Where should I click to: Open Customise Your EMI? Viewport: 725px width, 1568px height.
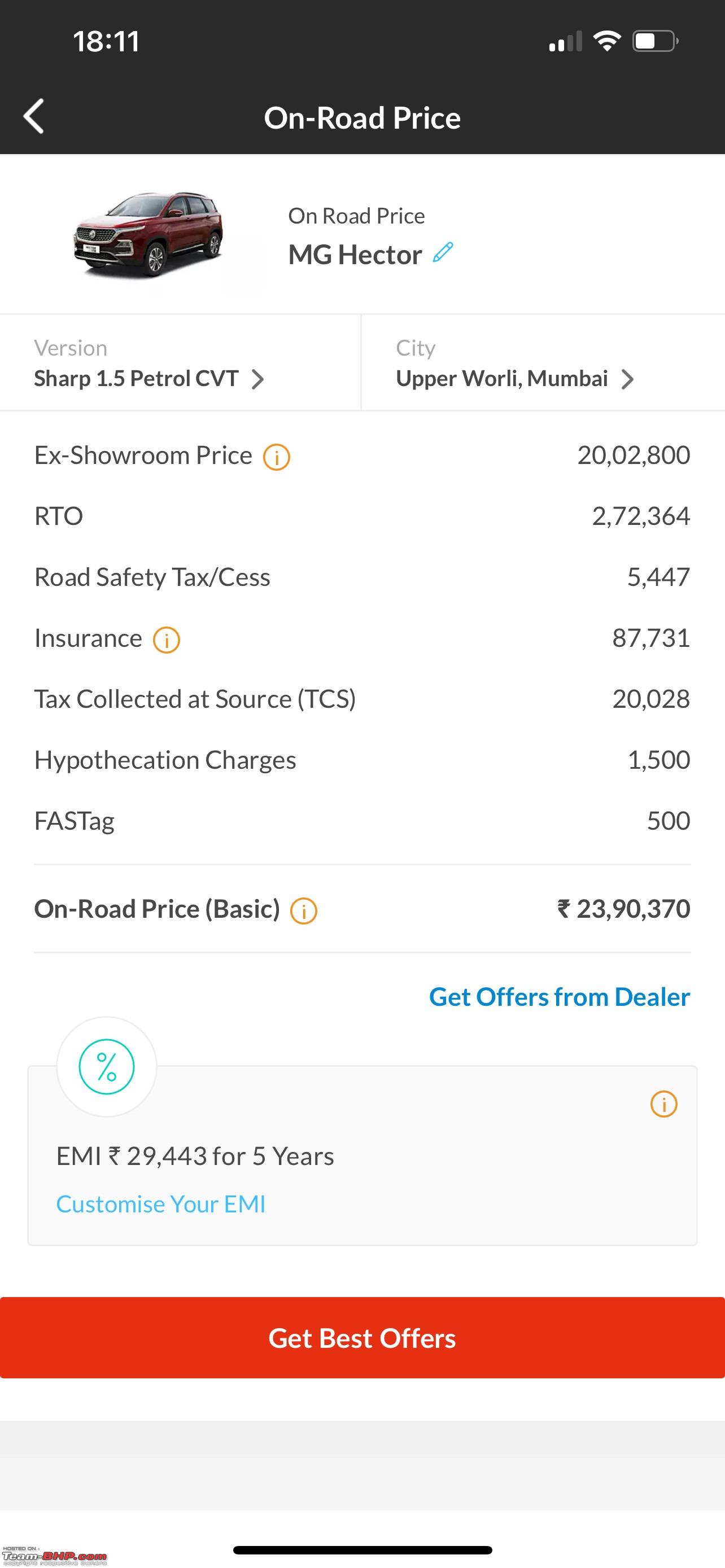(x=161, y=1204)
